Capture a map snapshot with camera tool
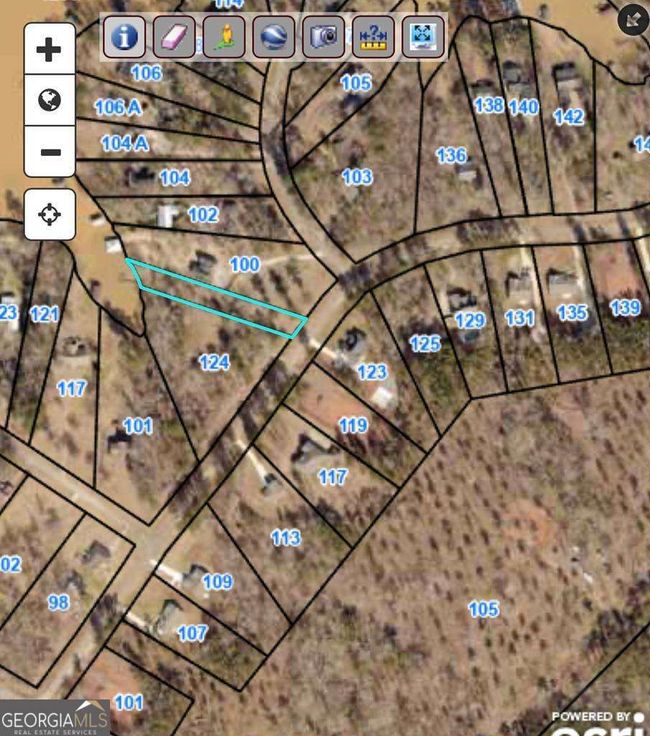The width and height of the screenshot is (650, 736). 324,38
